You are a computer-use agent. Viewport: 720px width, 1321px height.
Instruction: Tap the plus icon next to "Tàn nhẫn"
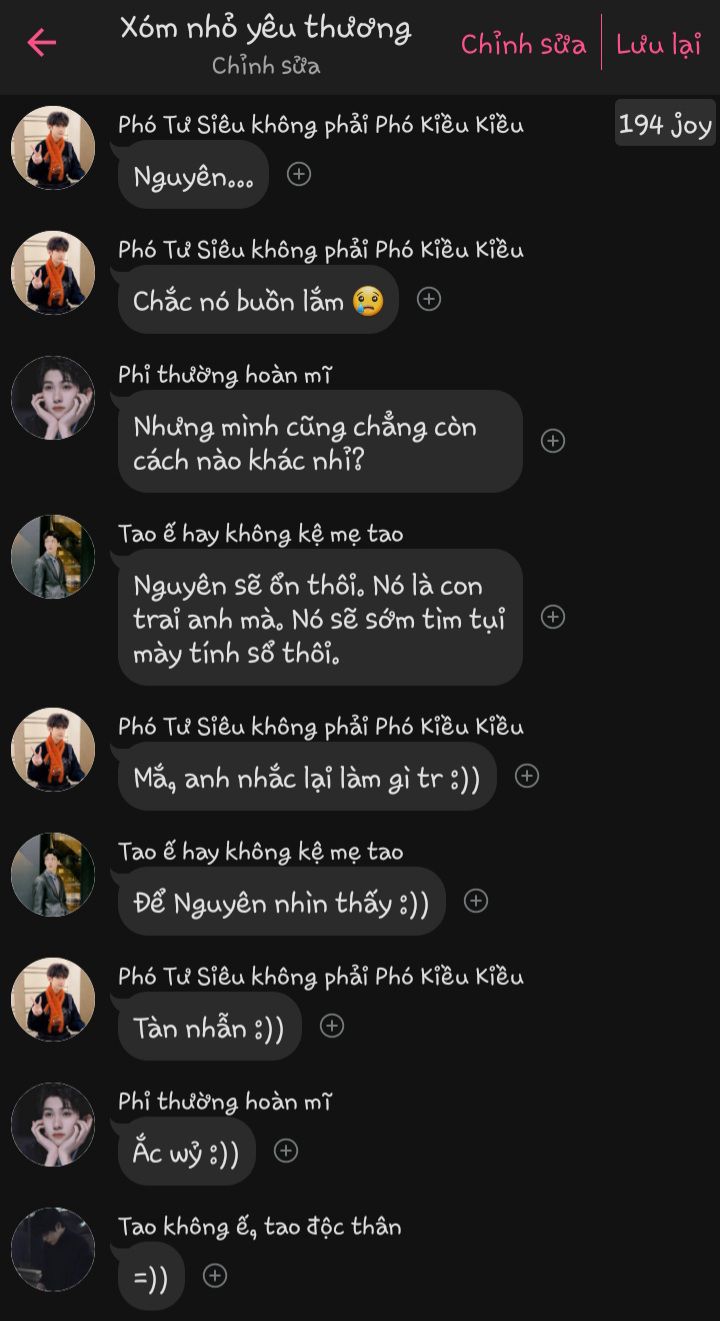pyautogui.click(x=332, y=1026)
